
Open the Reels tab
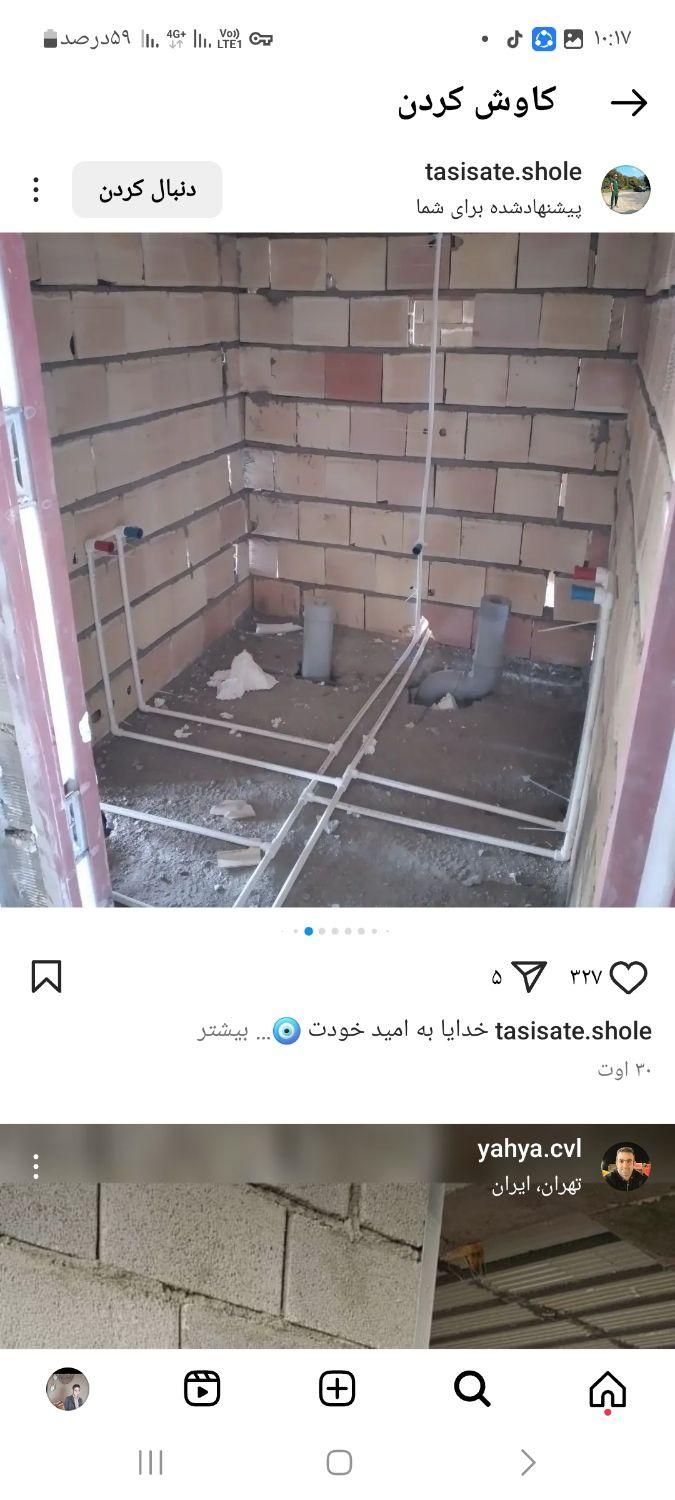[x=202, y=1389]
